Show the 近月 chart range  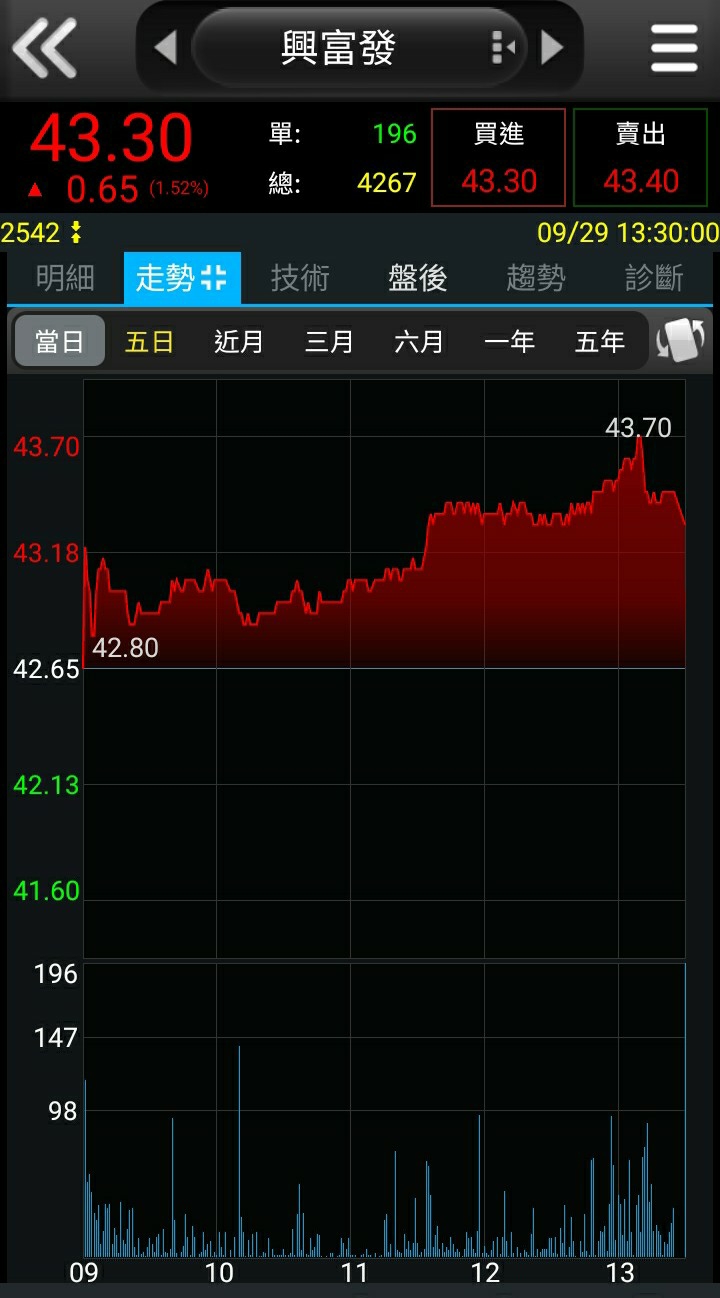click(239, 342)
